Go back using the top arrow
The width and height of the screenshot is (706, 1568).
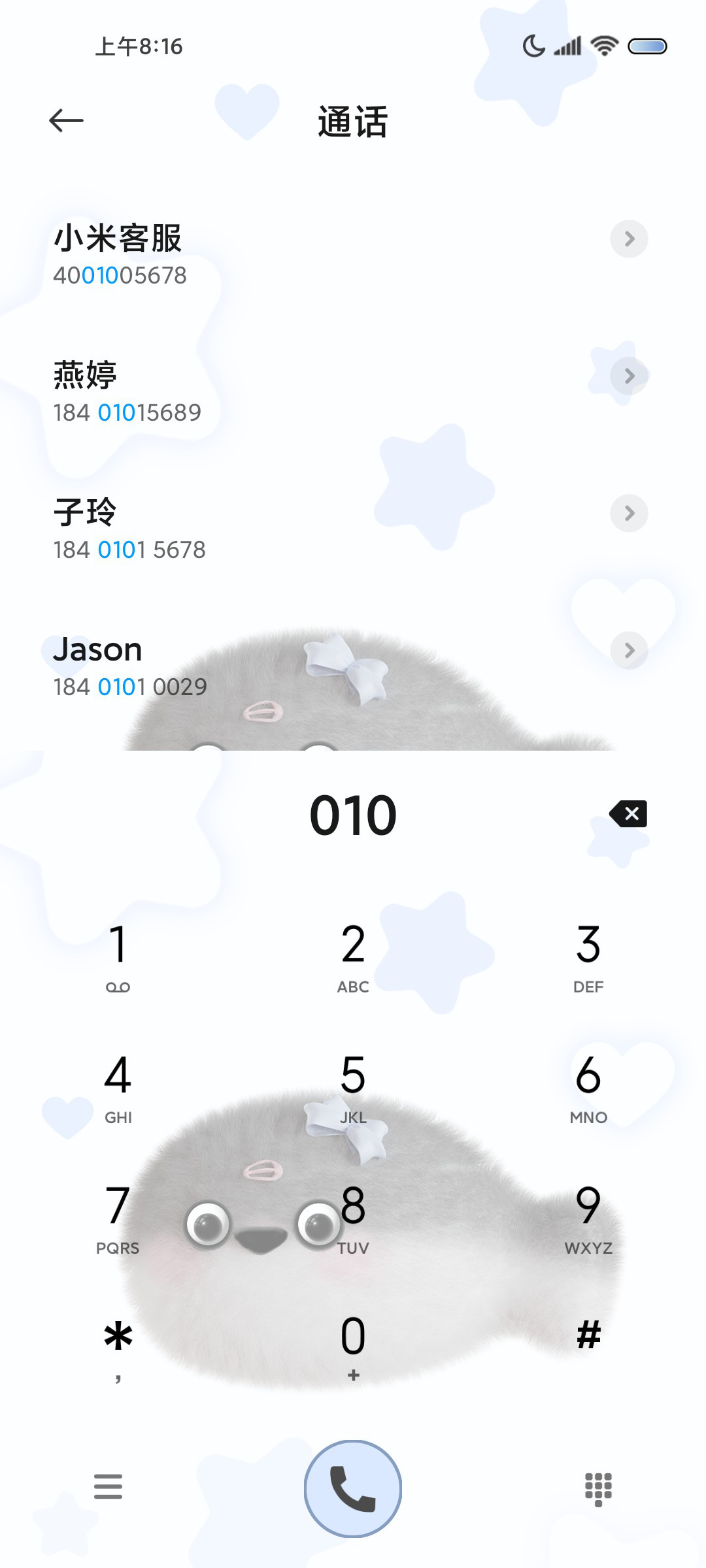coord(66,120)
